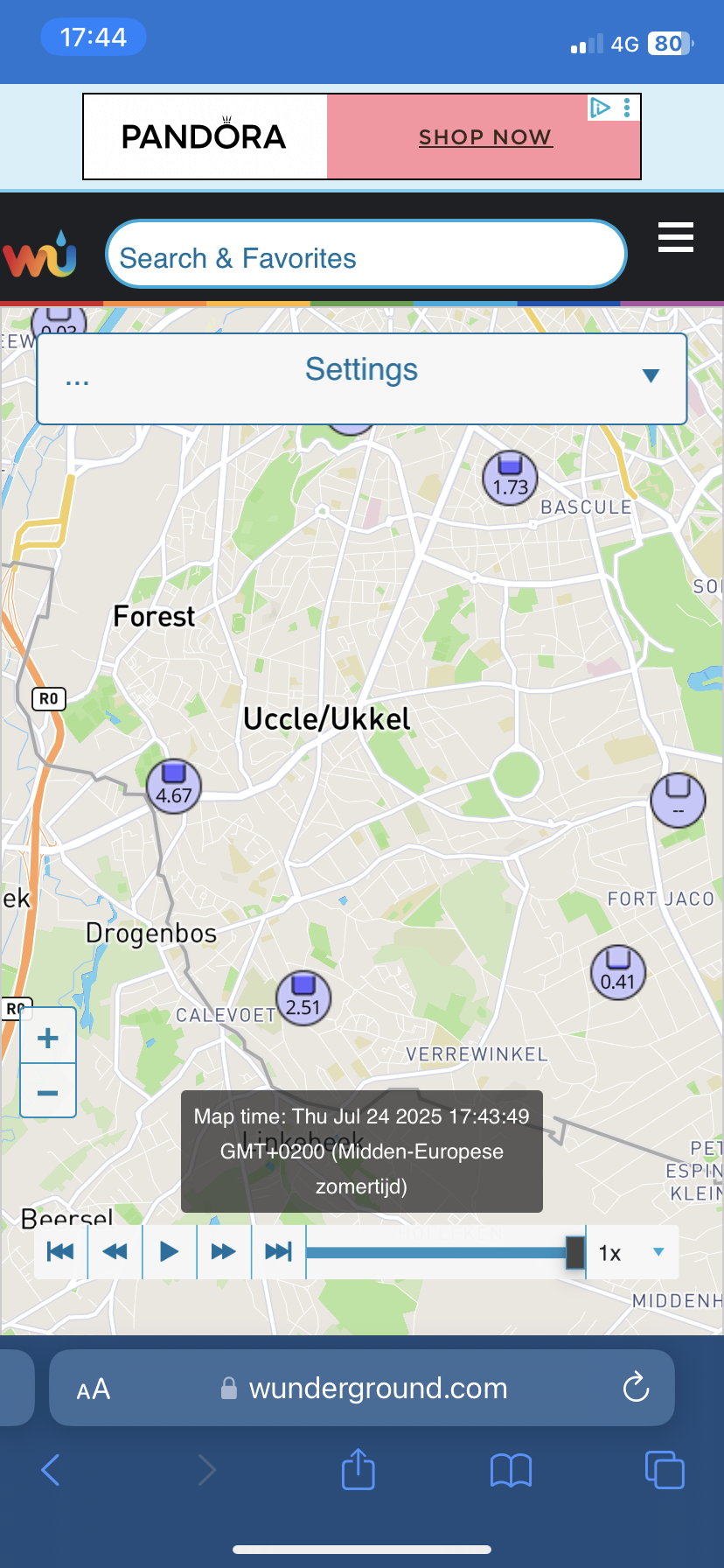Select the 1.73 rainfall station marker
Image resolution: width=724 pixels, height=1568 pixels.
[x=511, y=478]
